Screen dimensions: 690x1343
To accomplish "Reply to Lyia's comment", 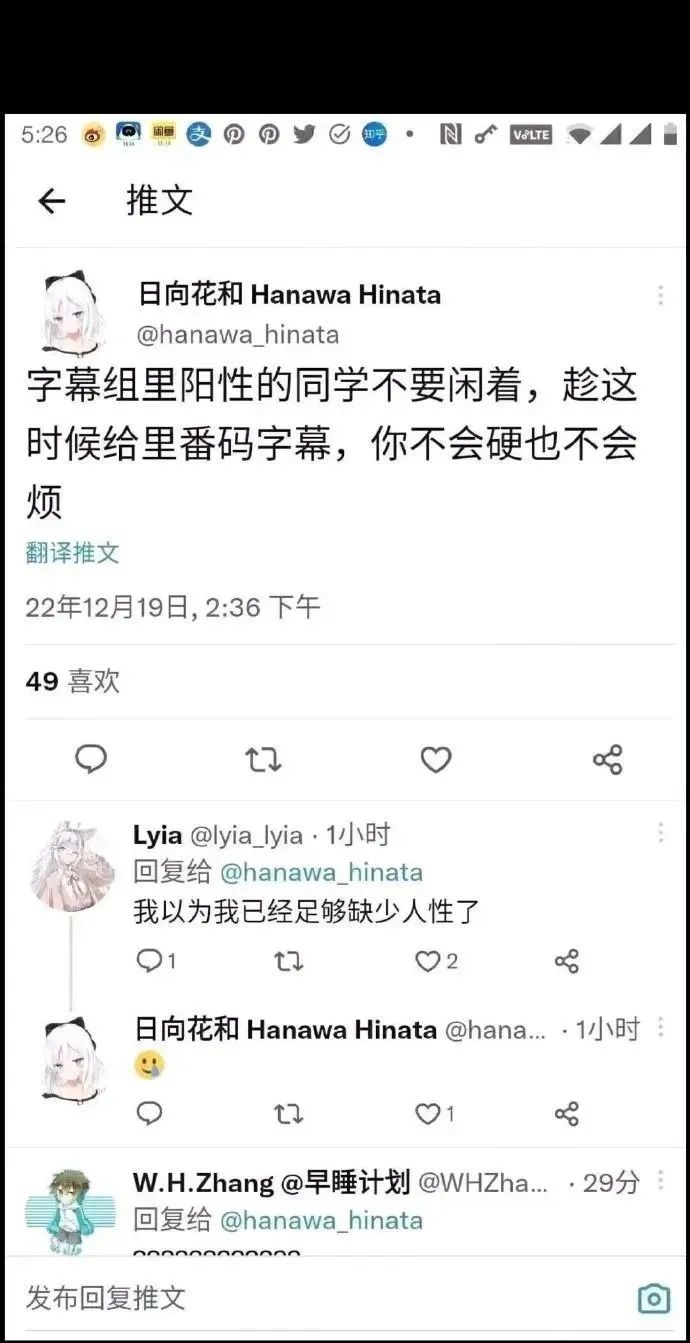I will [x=149, y=961].
